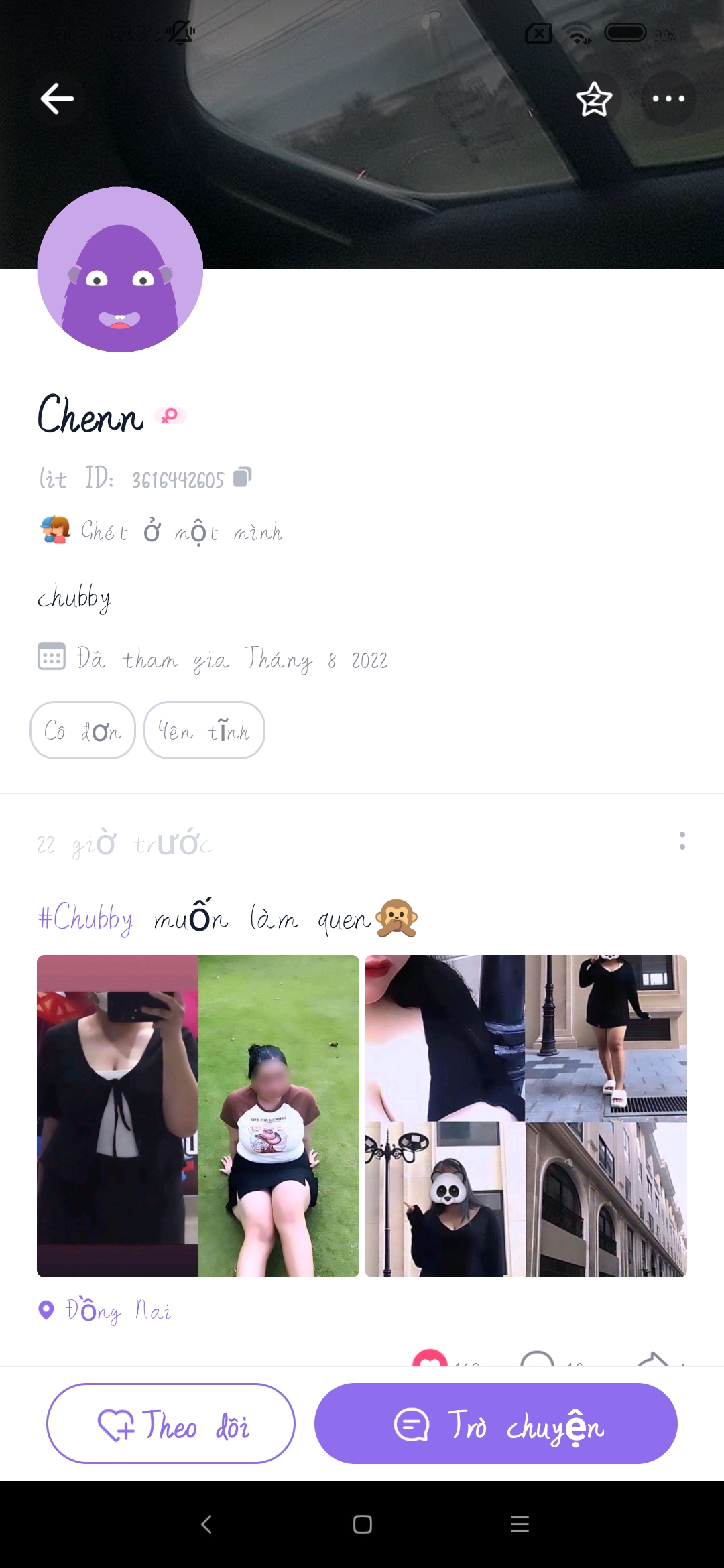Image resolution: width=724 pixels, height=1568 pixels.
Task: Follow Chenn with the Theo dõi button
Action: (171, 1424)
